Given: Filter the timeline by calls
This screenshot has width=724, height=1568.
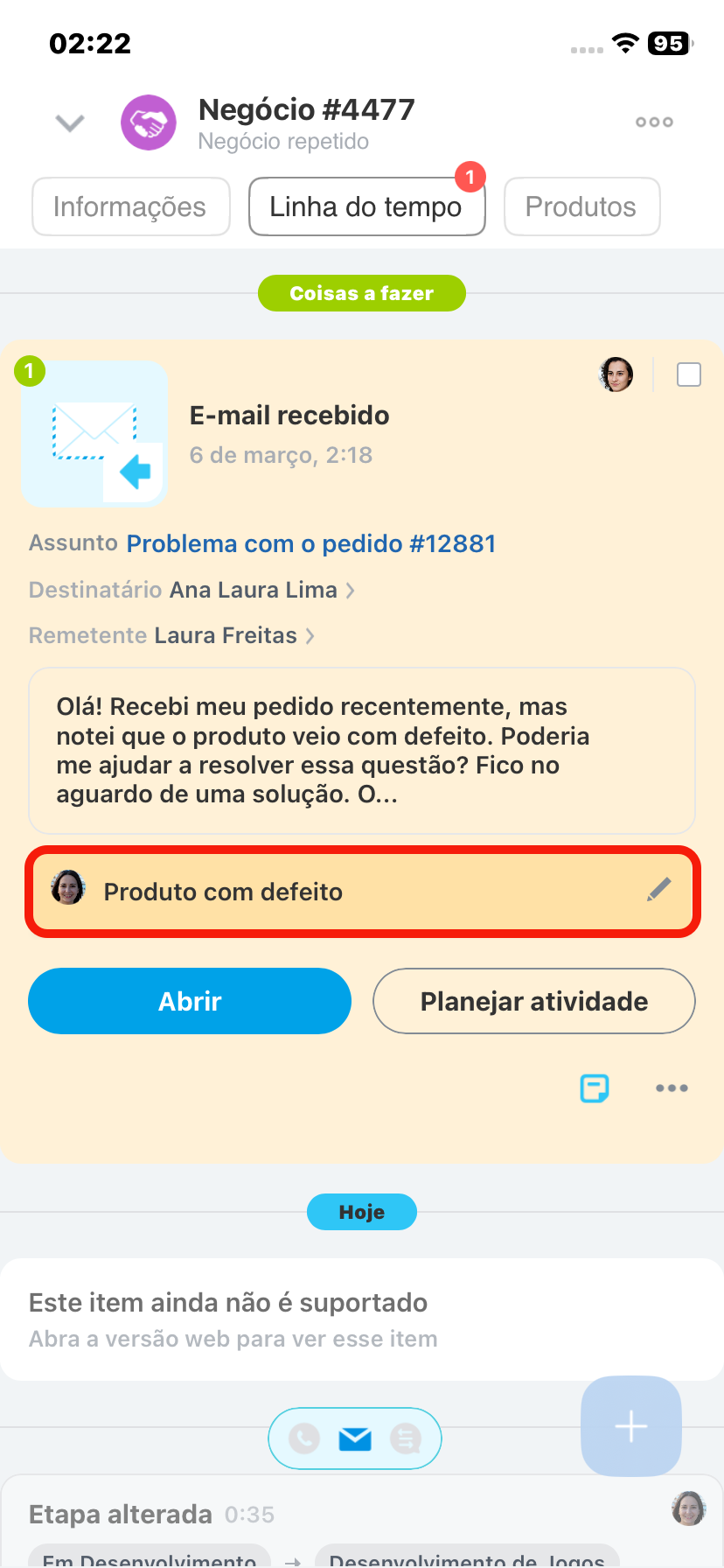Looking at the screenshot, I should click(x=304, y=1438).
